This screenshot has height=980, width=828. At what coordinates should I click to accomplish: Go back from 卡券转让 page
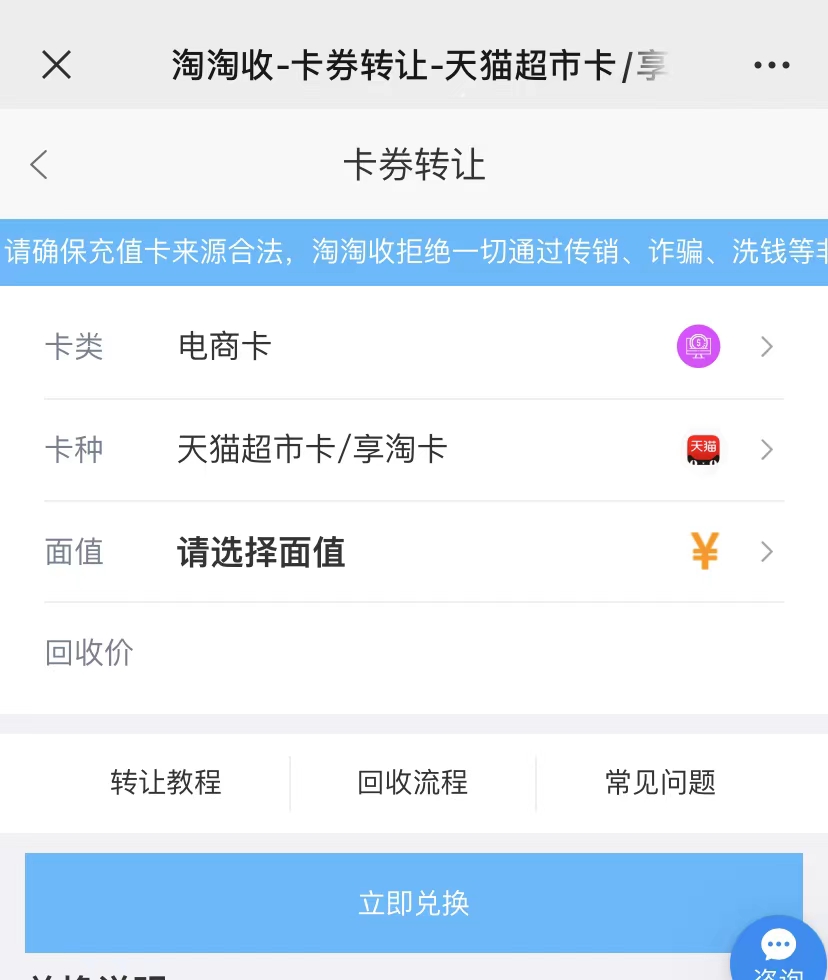pos(39,165)
